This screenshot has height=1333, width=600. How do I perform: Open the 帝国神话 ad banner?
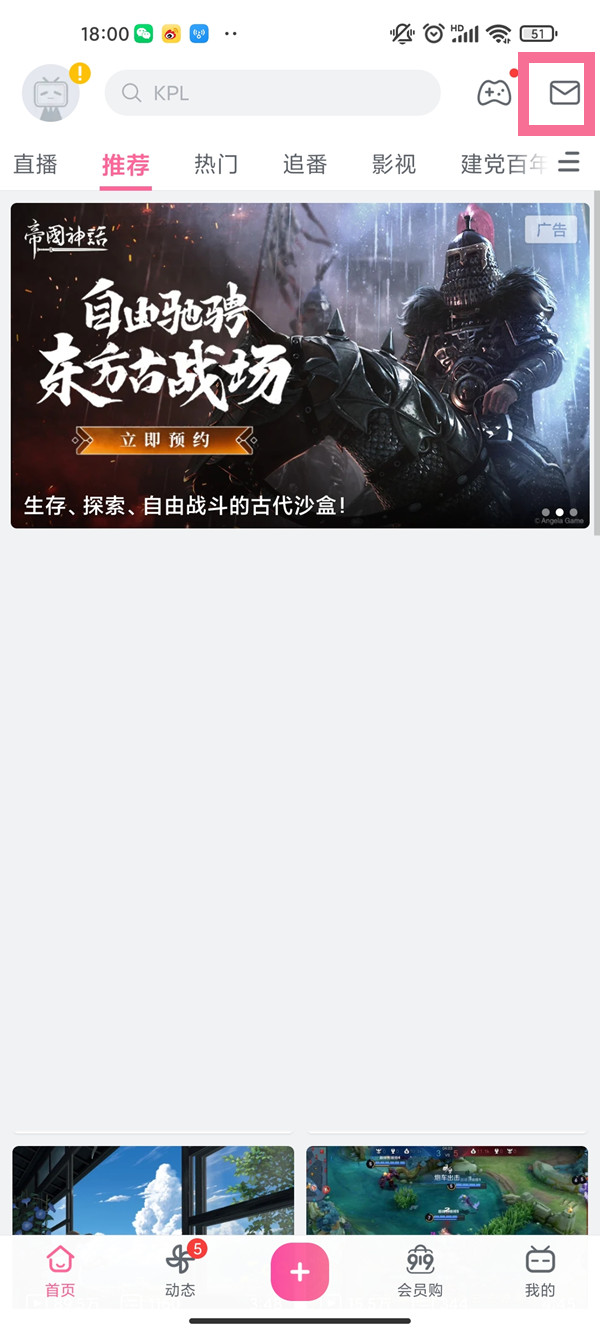click(x=300, y=365)
